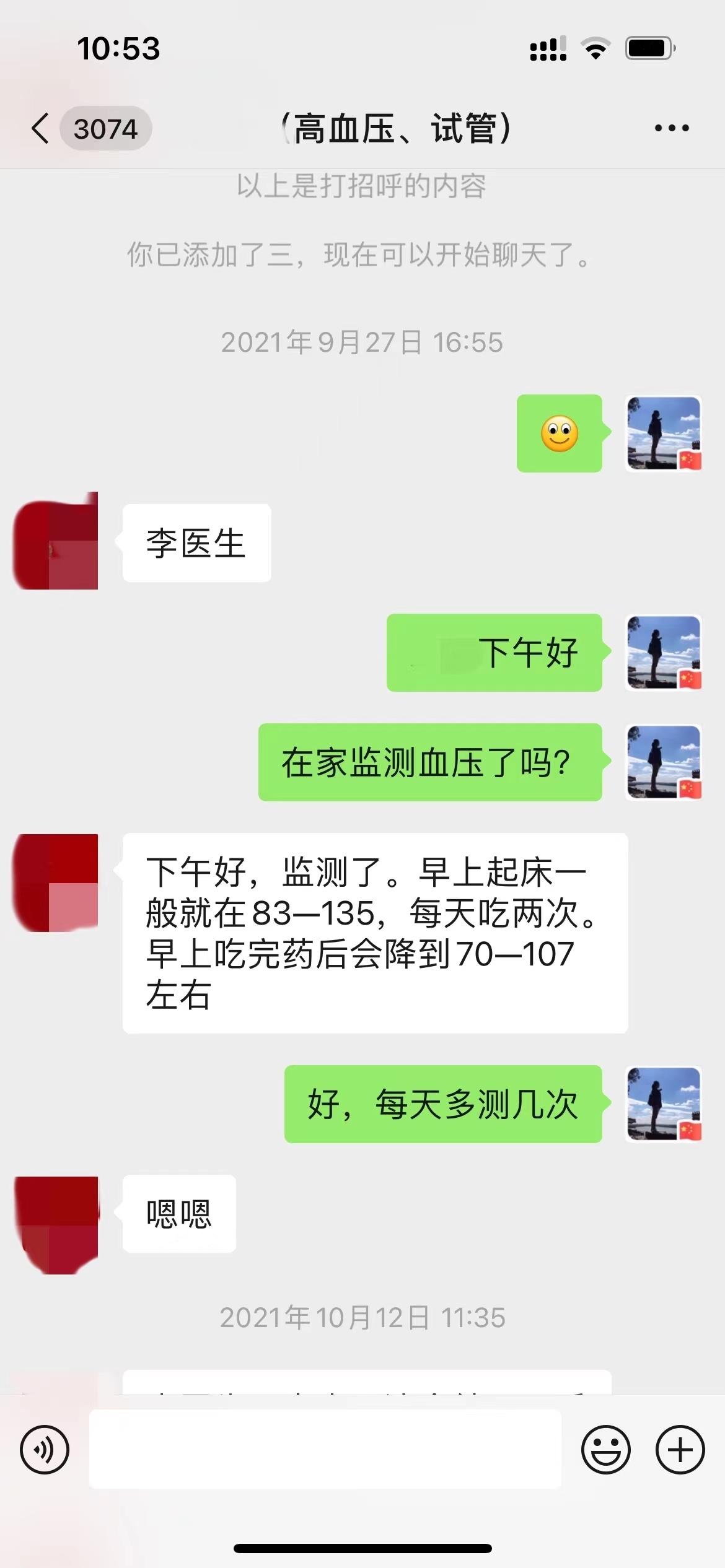Tap the message text field
Viewport: 725px width, 1568px height.
coord(325,1450)
